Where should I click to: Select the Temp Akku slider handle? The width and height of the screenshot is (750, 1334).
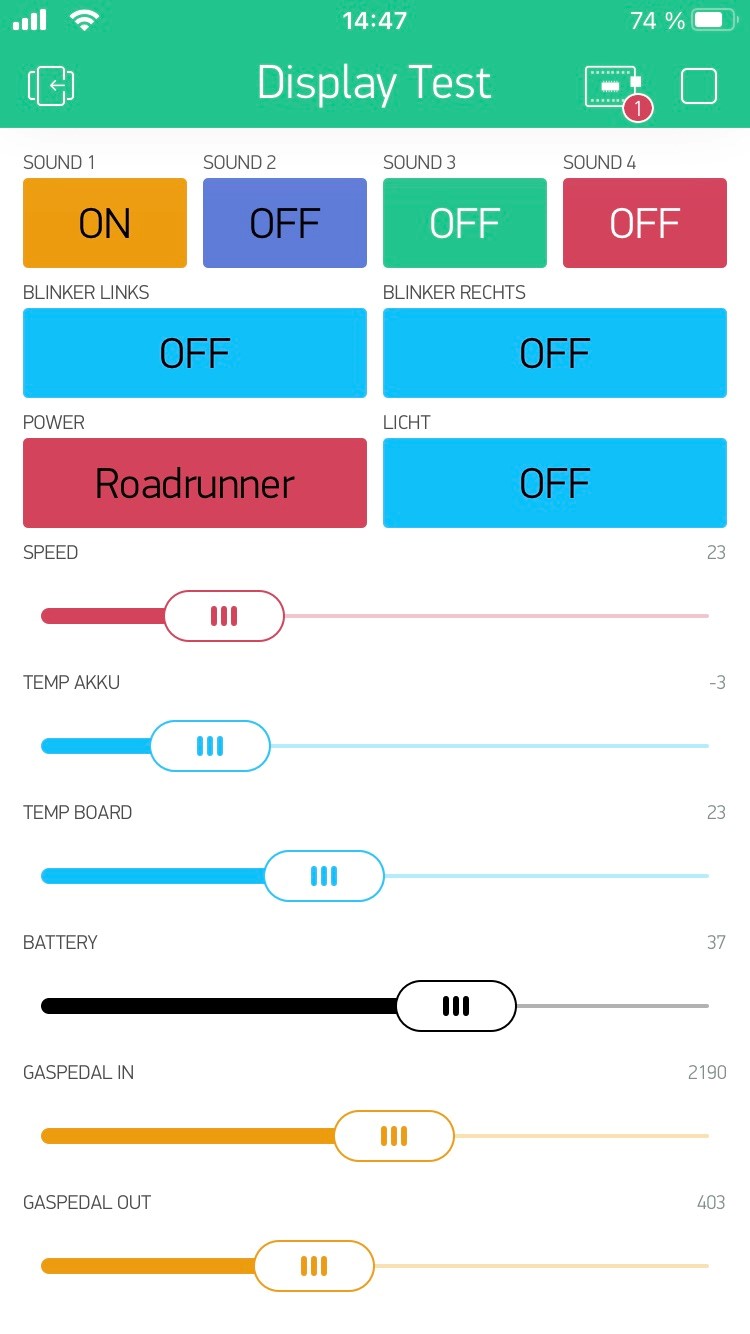click(x=210, y=746)
